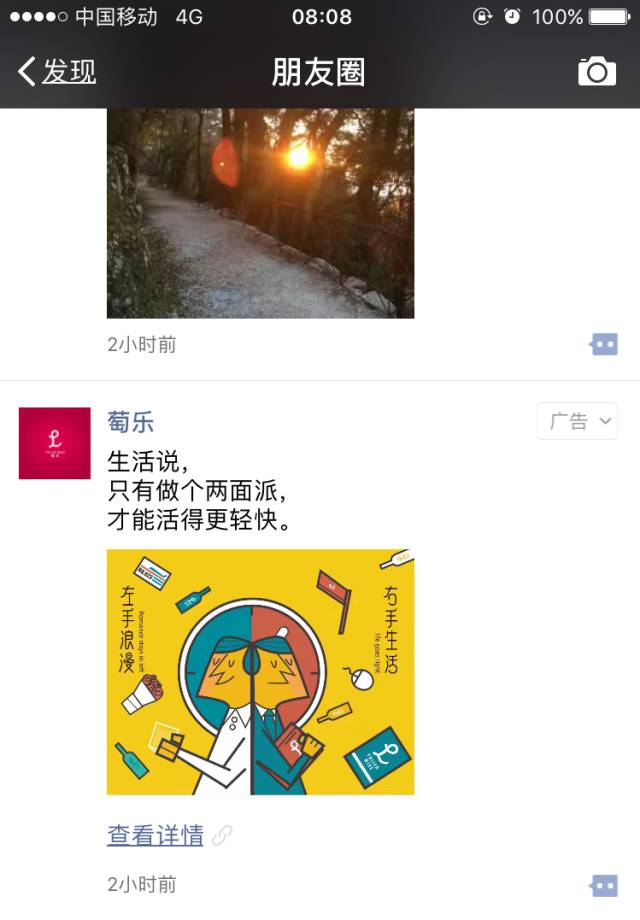
Task: Open comment menu under the 葡乐 ad
Action: click(603, 885)
